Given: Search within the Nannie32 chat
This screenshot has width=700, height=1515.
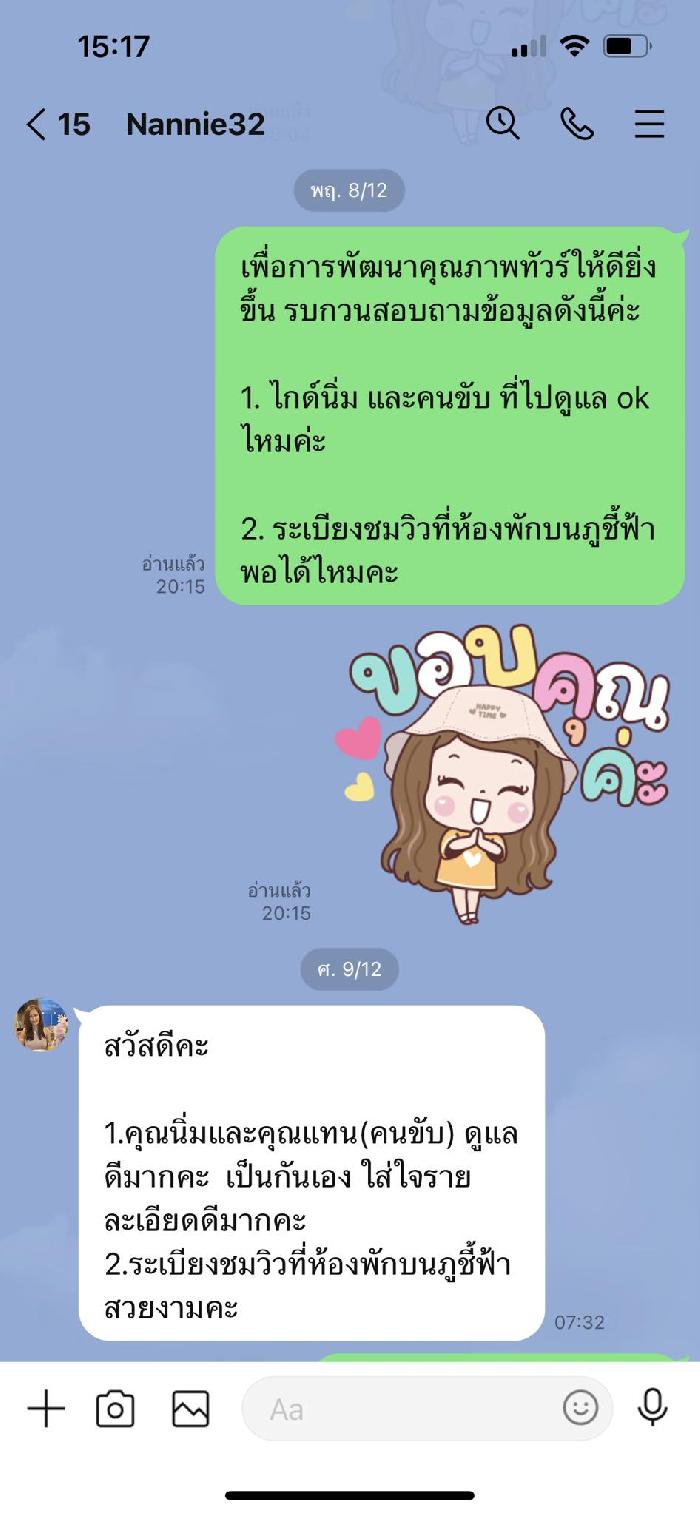Looking at the screenshot, I should click(x=503, y=123).
